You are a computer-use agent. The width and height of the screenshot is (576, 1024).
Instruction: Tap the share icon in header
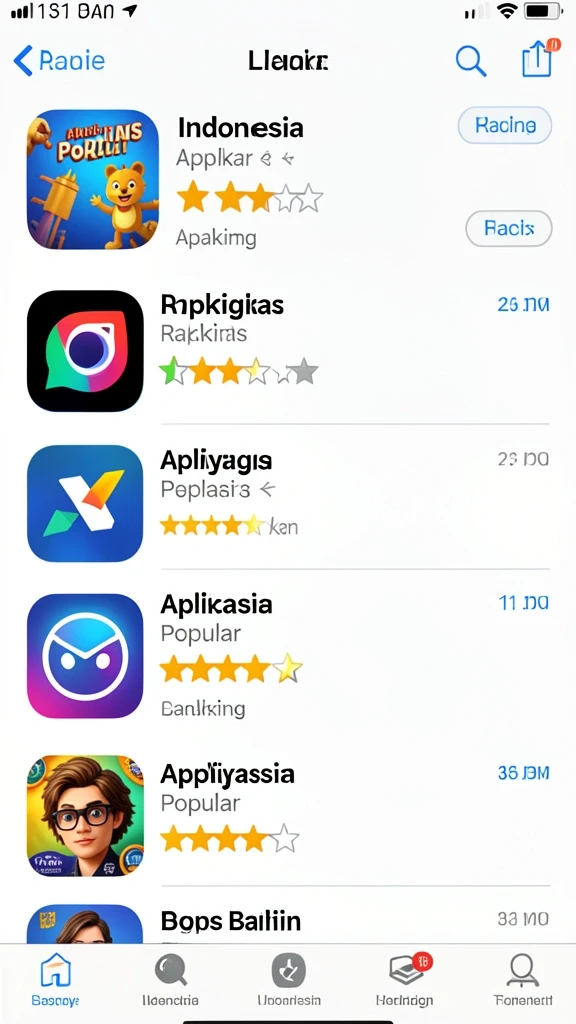click(x=538, y=59)
